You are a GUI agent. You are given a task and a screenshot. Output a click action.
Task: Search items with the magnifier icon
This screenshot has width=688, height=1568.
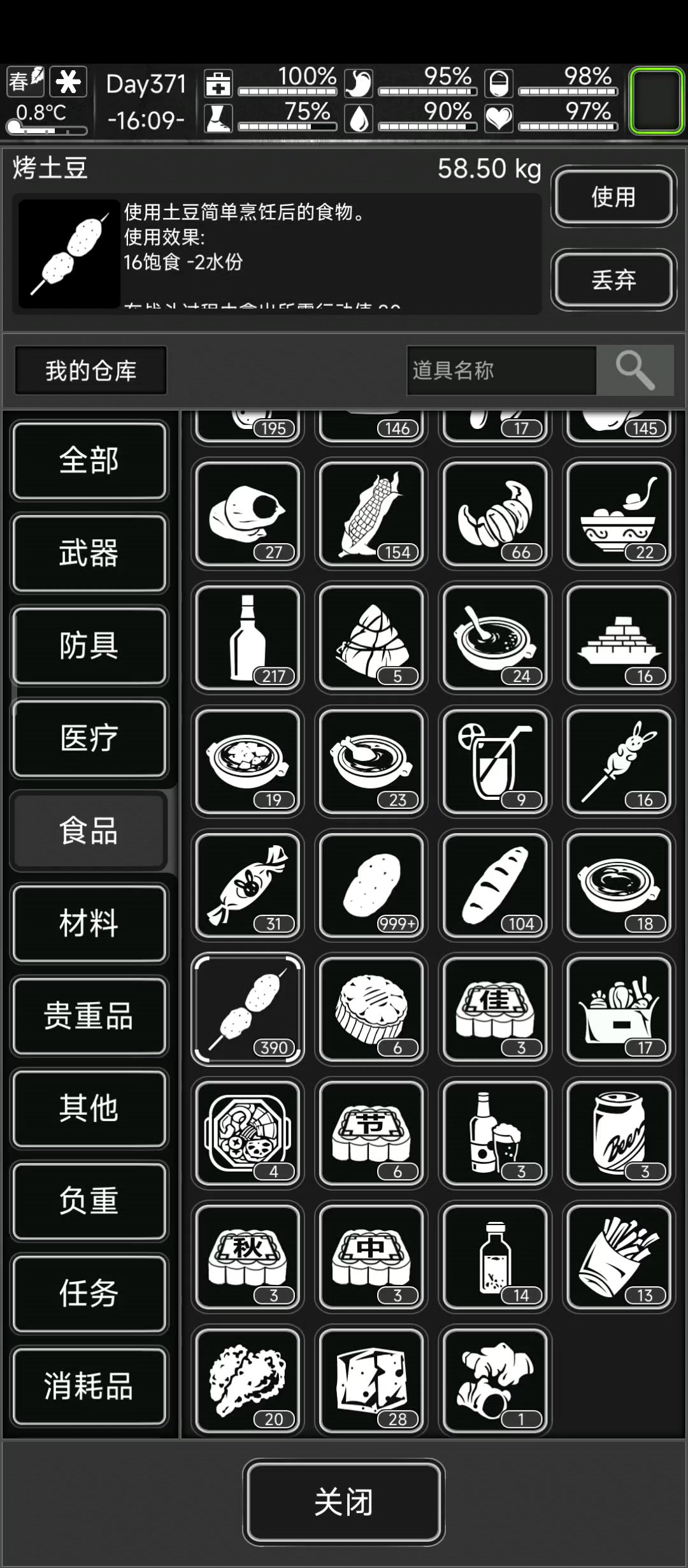(x=634, y=370)
